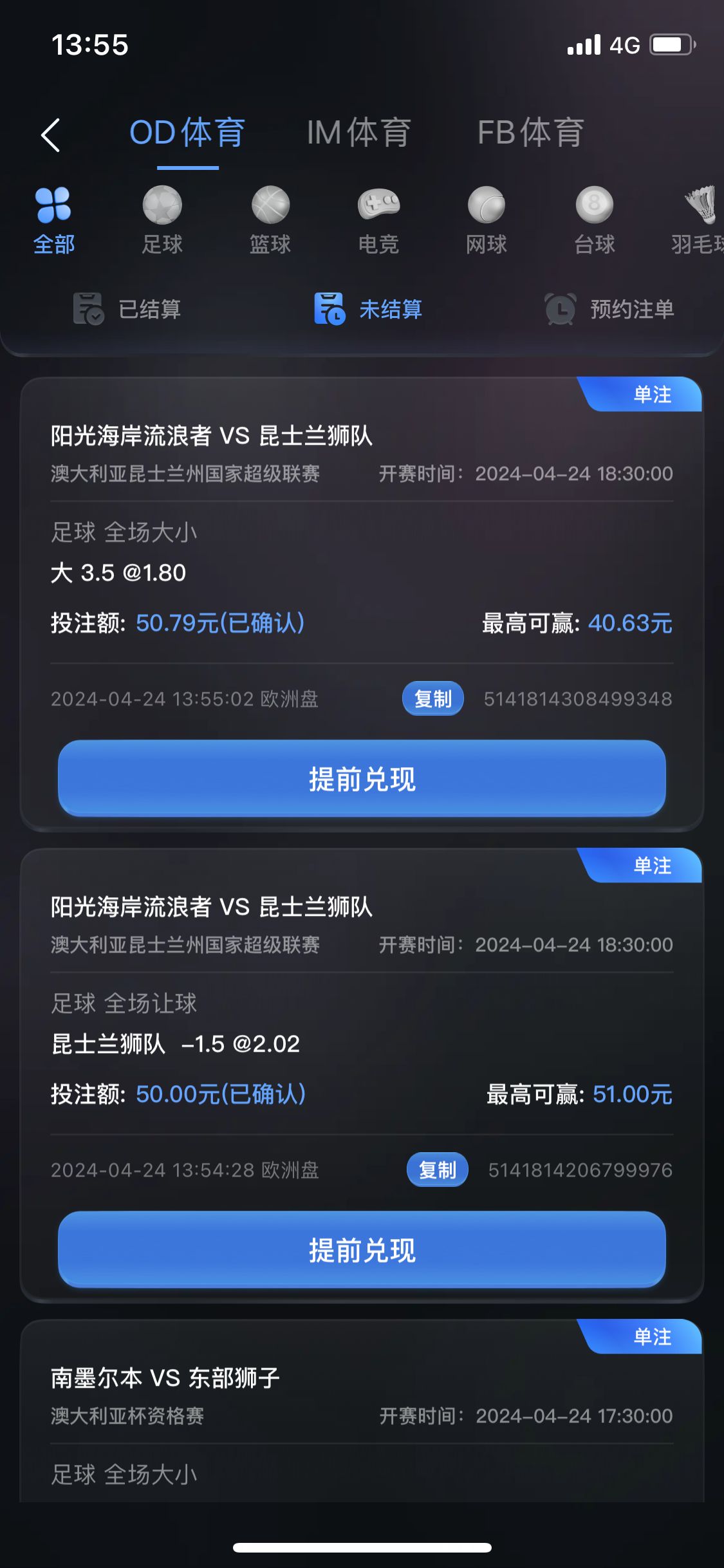Viewport: 724px width, 1568px height.
Task: Copy order number 5141814206799976
Action: coord(437,1170)
